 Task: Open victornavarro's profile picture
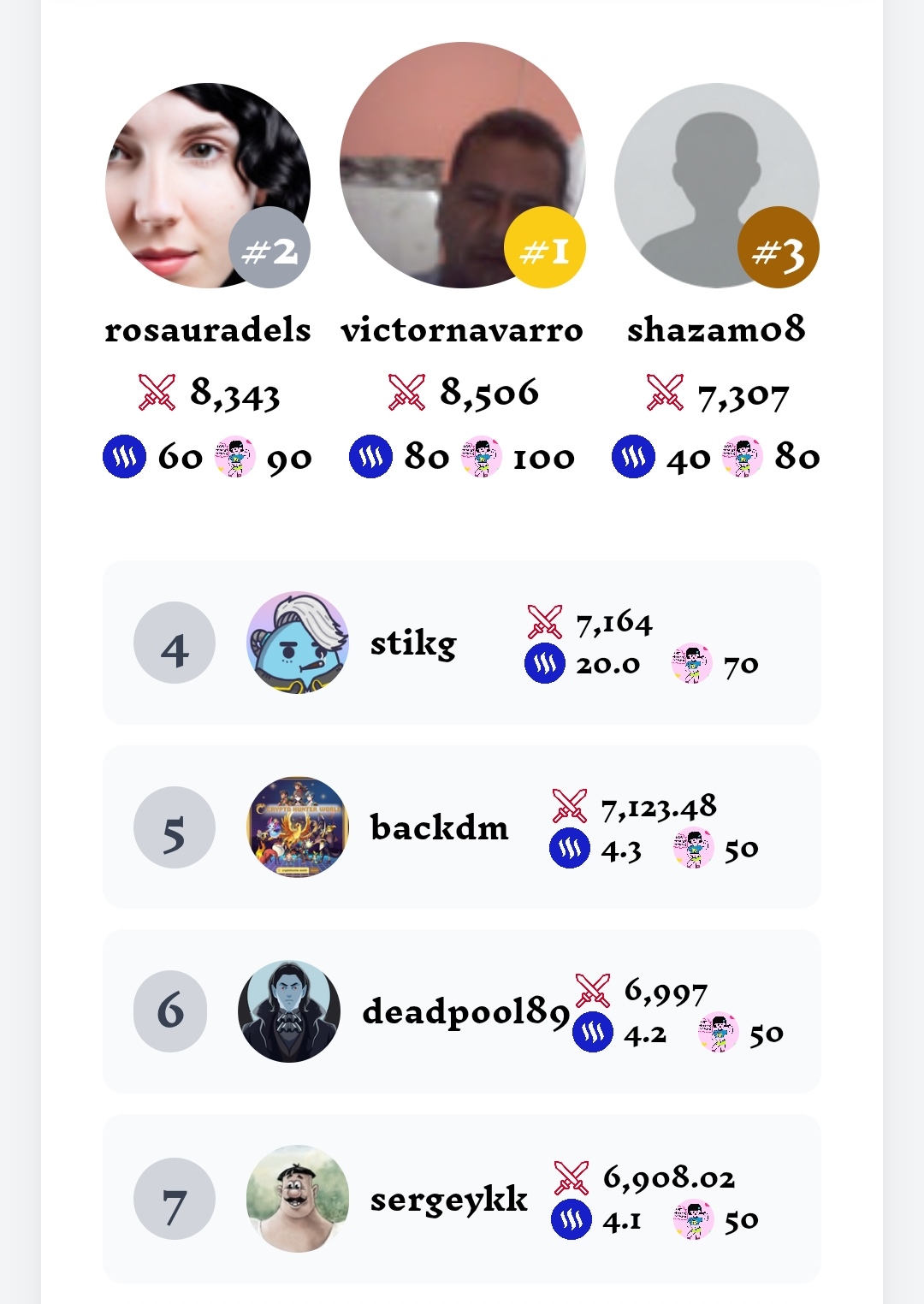point(462,164)
